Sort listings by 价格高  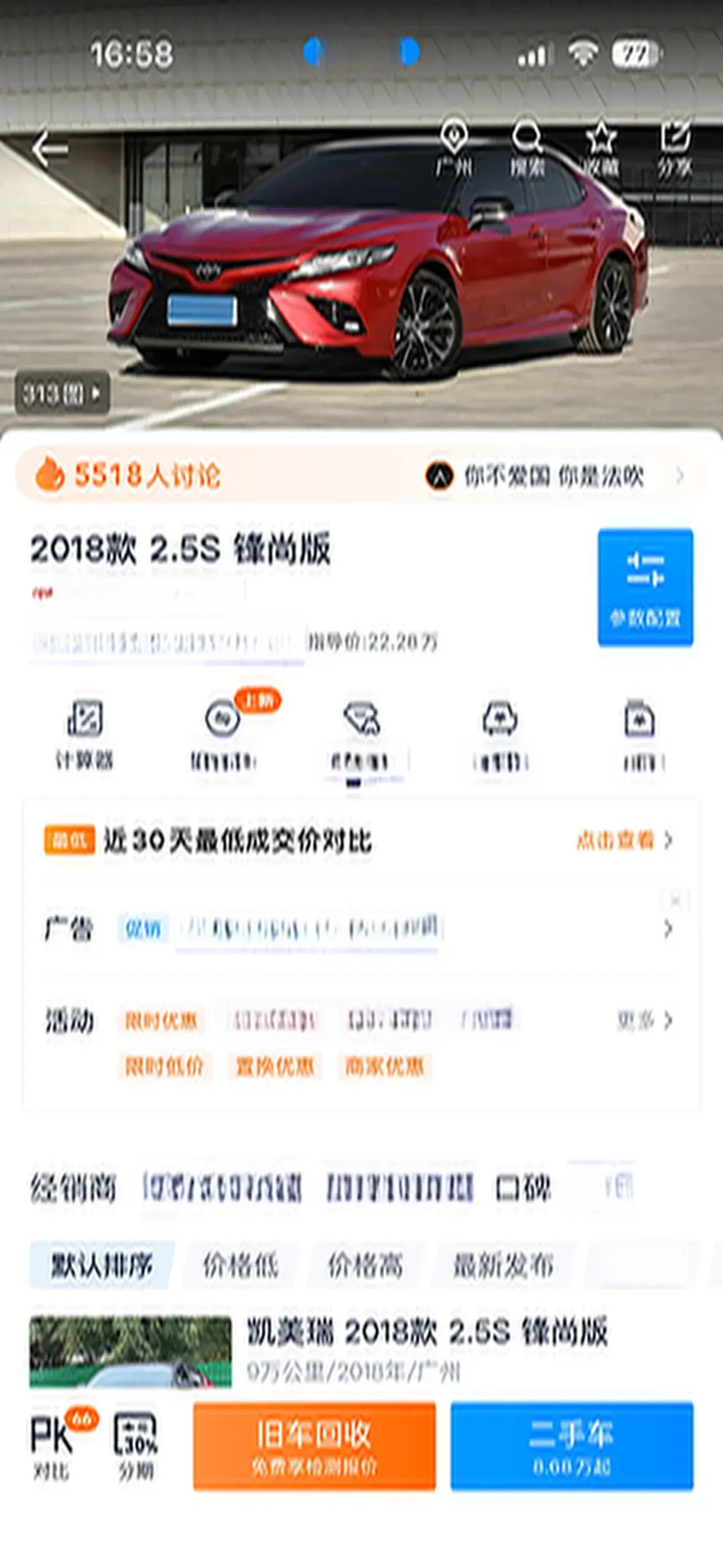click(x=366, y=1265)
